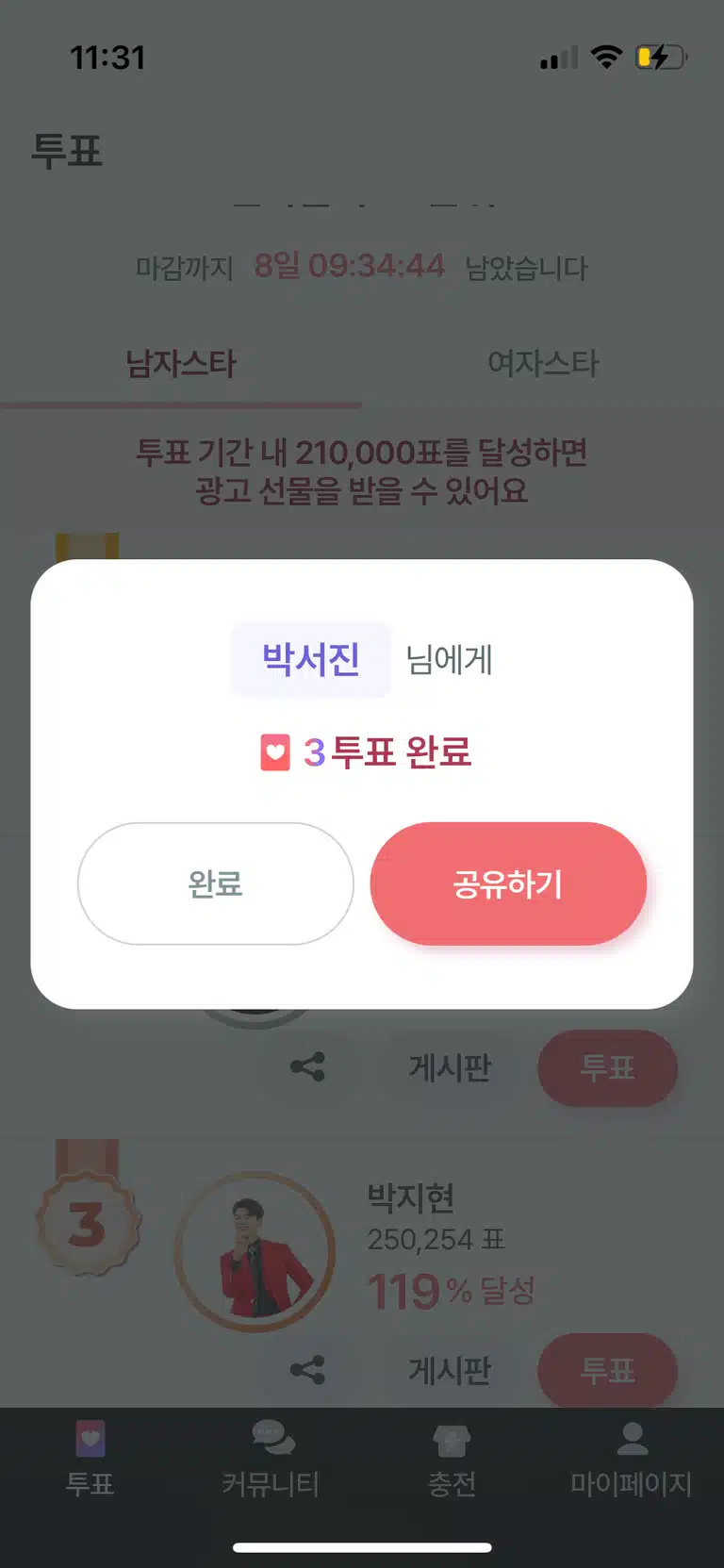Switch to the 여자스타 tab
Screen dimensions: 724x1568
tap(543, 363)
